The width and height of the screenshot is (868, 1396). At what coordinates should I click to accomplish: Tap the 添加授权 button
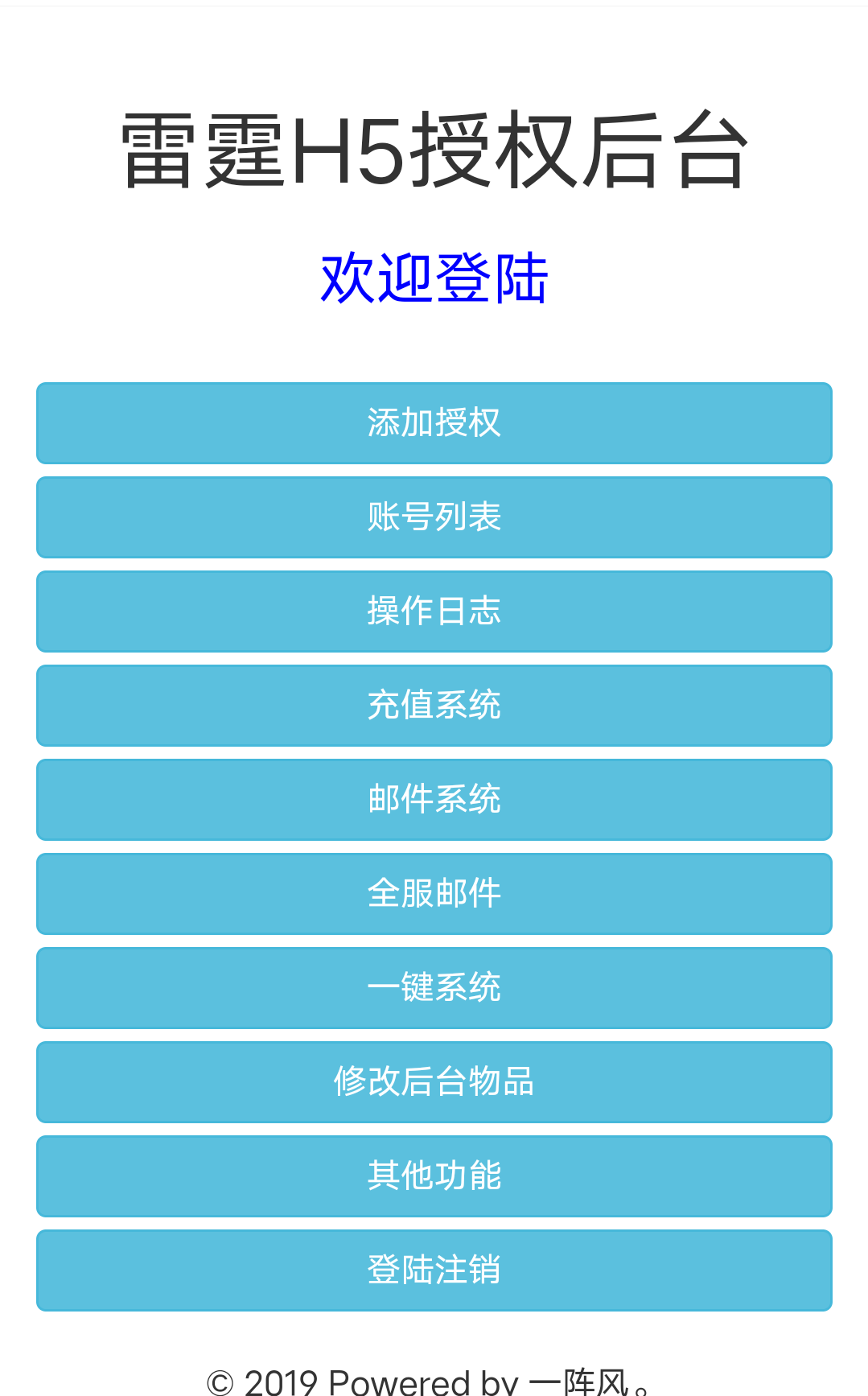pos(434,423)
